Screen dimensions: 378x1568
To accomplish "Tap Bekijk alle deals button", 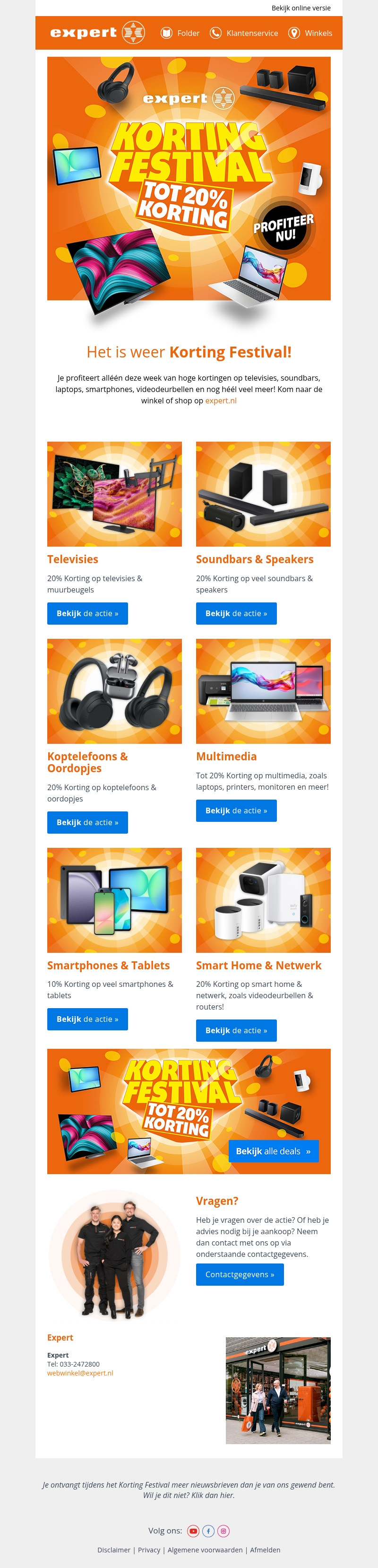I will click(273, 1151).
